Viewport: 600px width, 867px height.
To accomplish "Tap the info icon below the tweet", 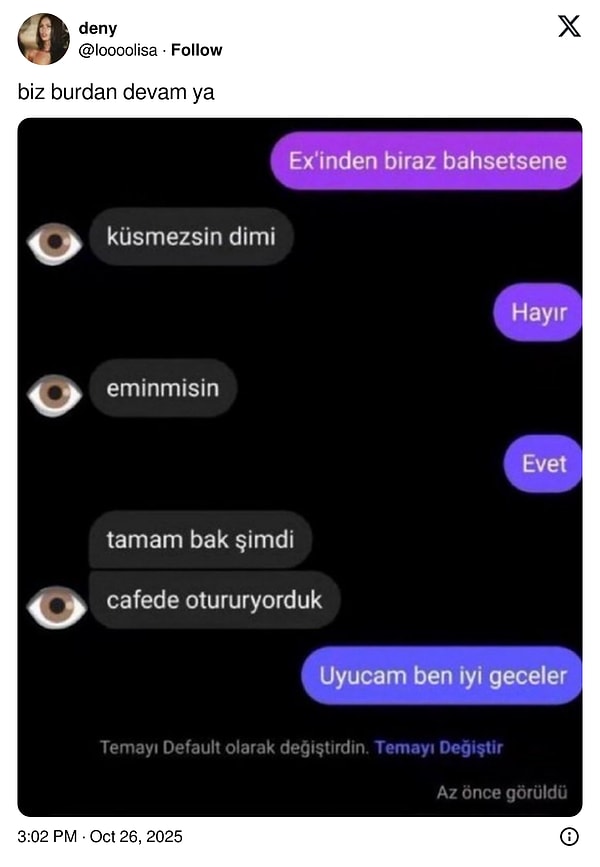I will (x=569, y=836).
